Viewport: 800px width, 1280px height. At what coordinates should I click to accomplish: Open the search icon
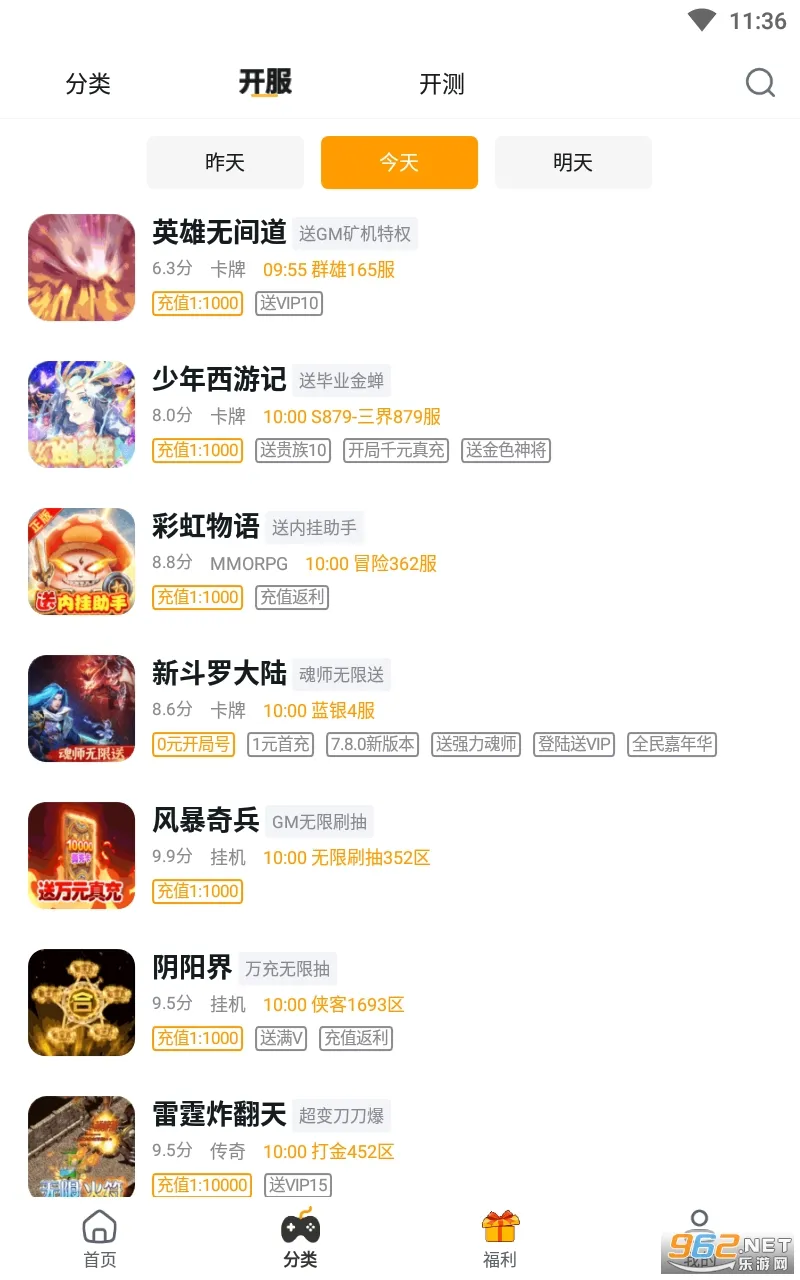point(760,83)
